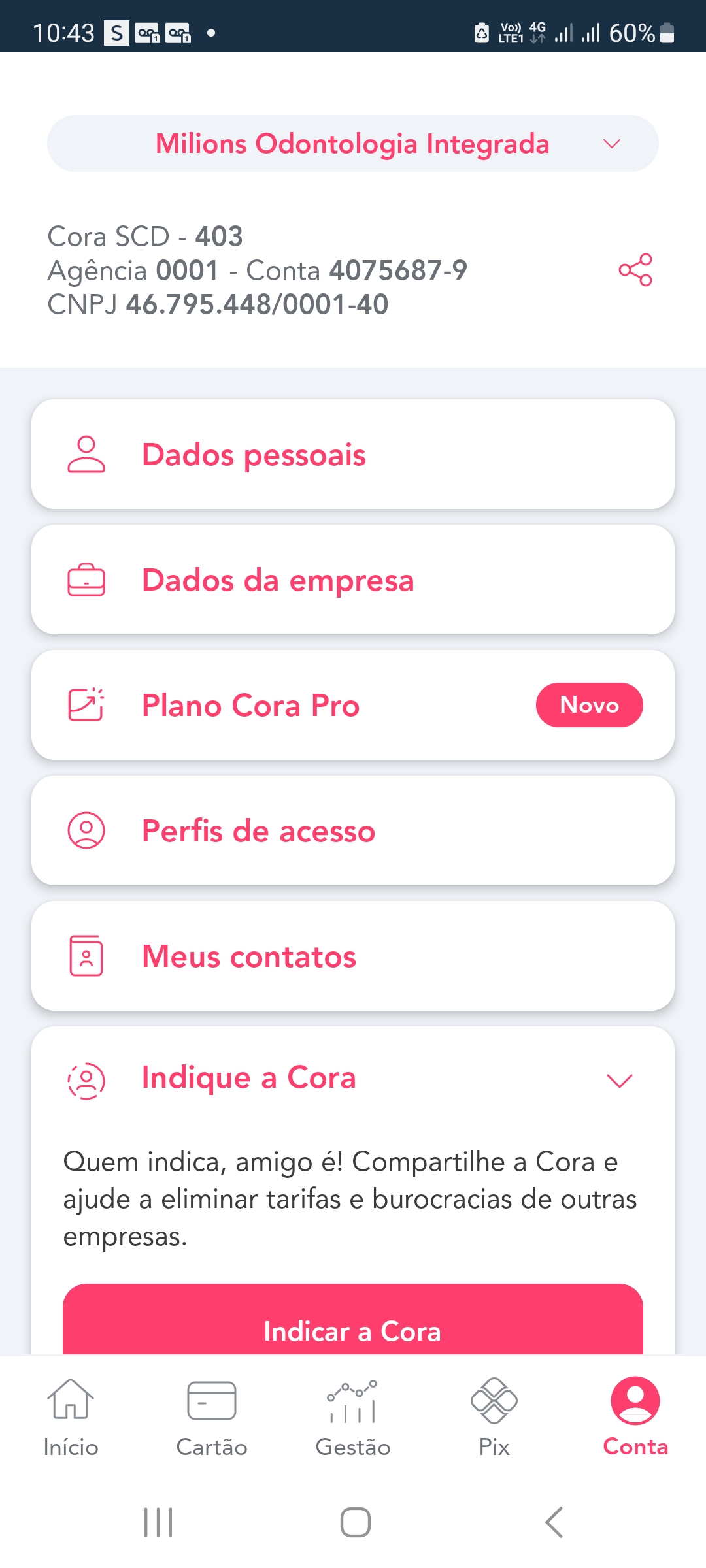Open the Milions Odontologia Integrada account dropdown

click(353, 144)
